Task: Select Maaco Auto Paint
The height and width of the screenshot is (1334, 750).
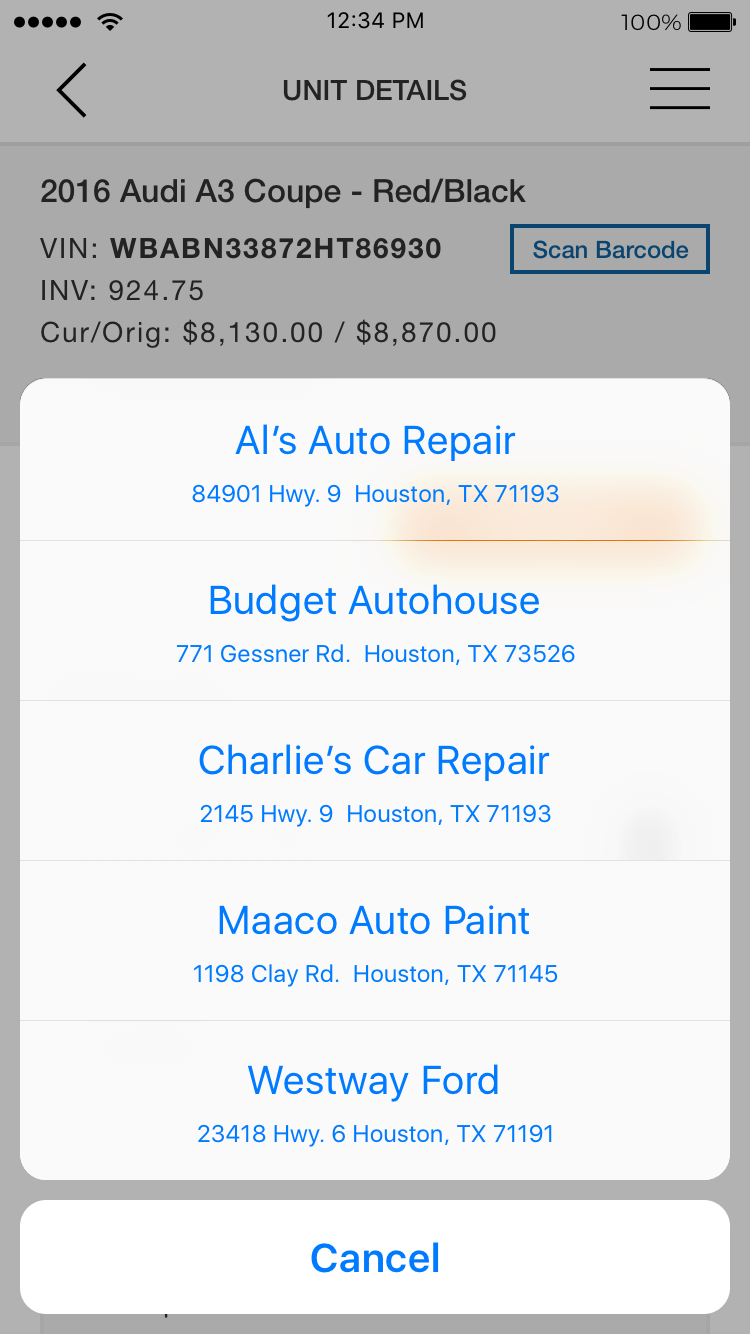Action: pos(375,941)
